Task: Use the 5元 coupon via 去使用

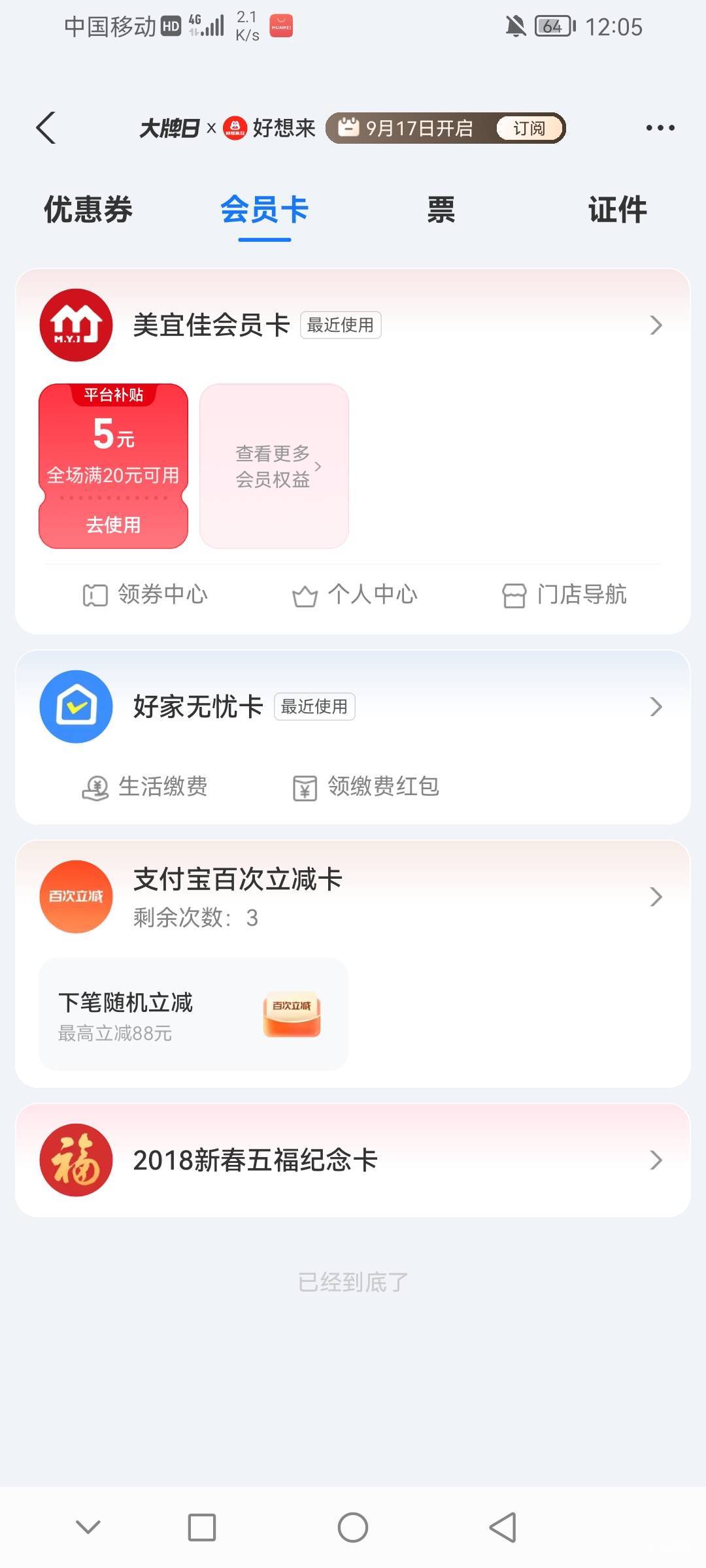Action: 113,524
